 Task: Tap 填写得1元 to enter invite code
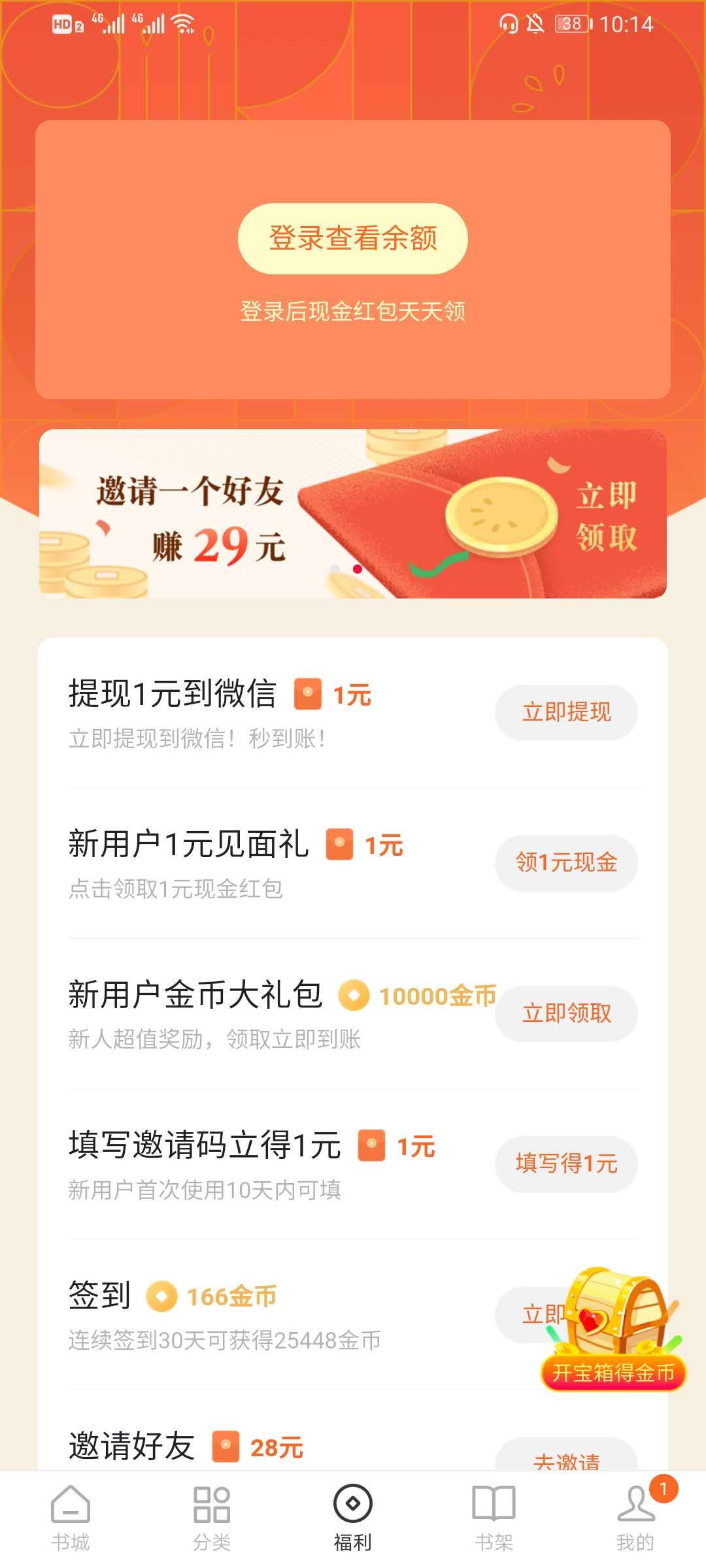pyautogui.click(x=565, y=1164)
